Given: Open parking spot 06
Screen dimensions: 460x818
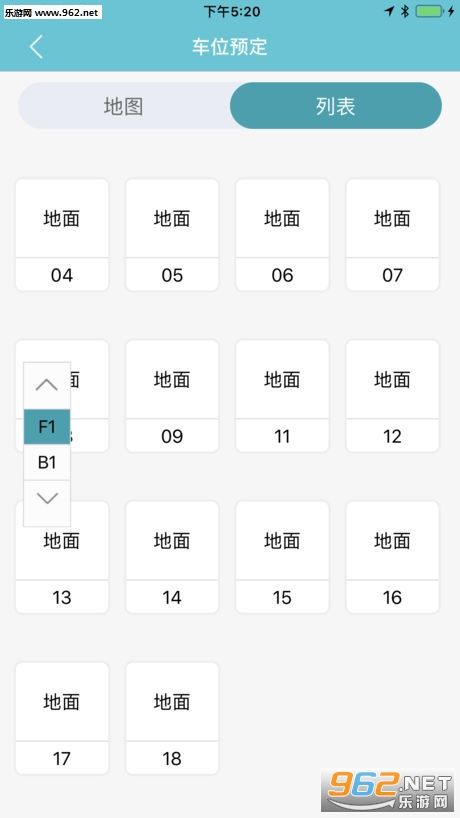Looking at the screenshot, I should coord(282,235).
